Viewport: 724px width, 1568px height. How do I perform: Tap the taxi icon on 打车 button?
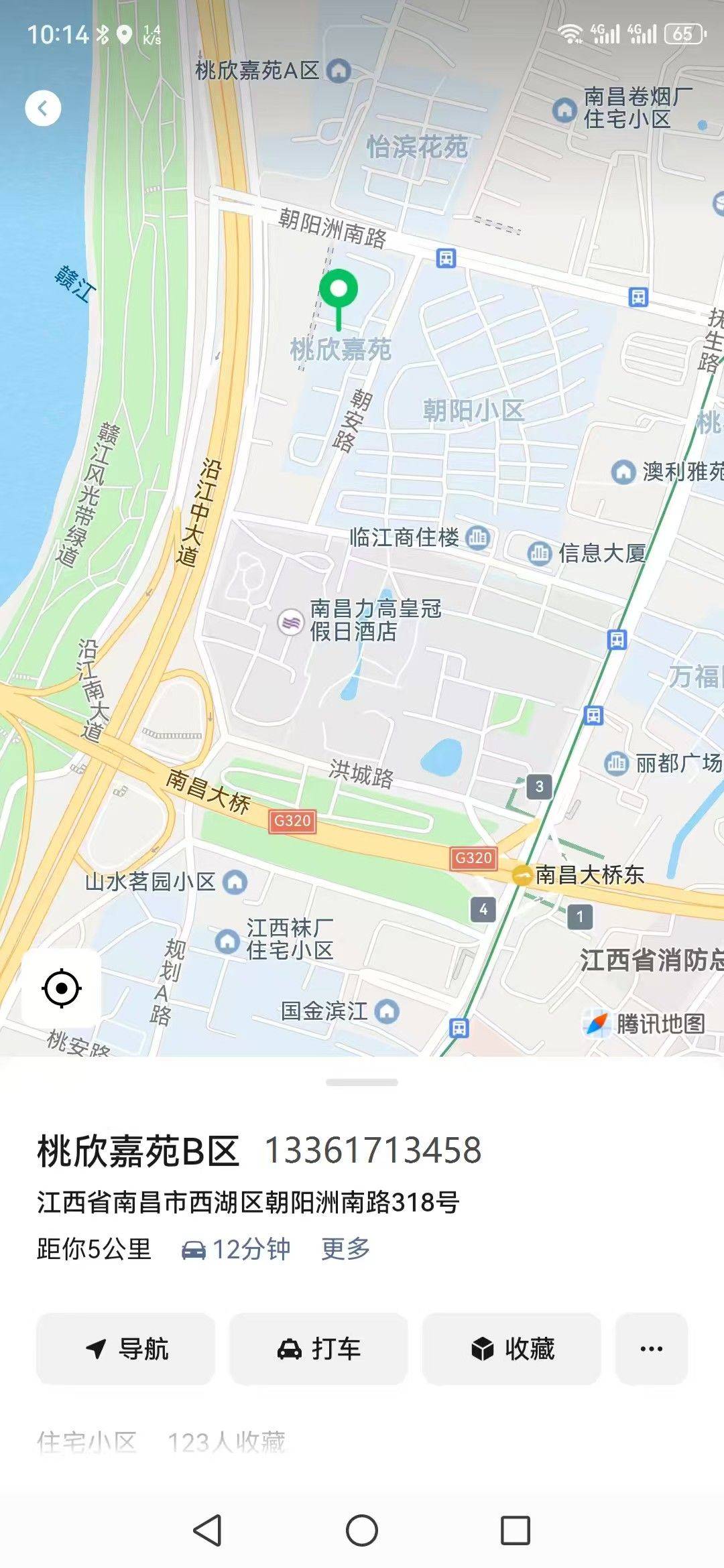tap(290, 1349)
